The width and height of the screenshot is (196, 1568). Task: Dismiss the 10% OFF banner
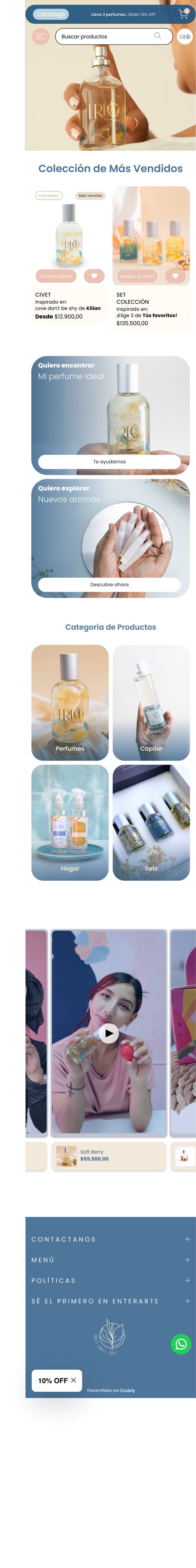tap(73, 1380)
